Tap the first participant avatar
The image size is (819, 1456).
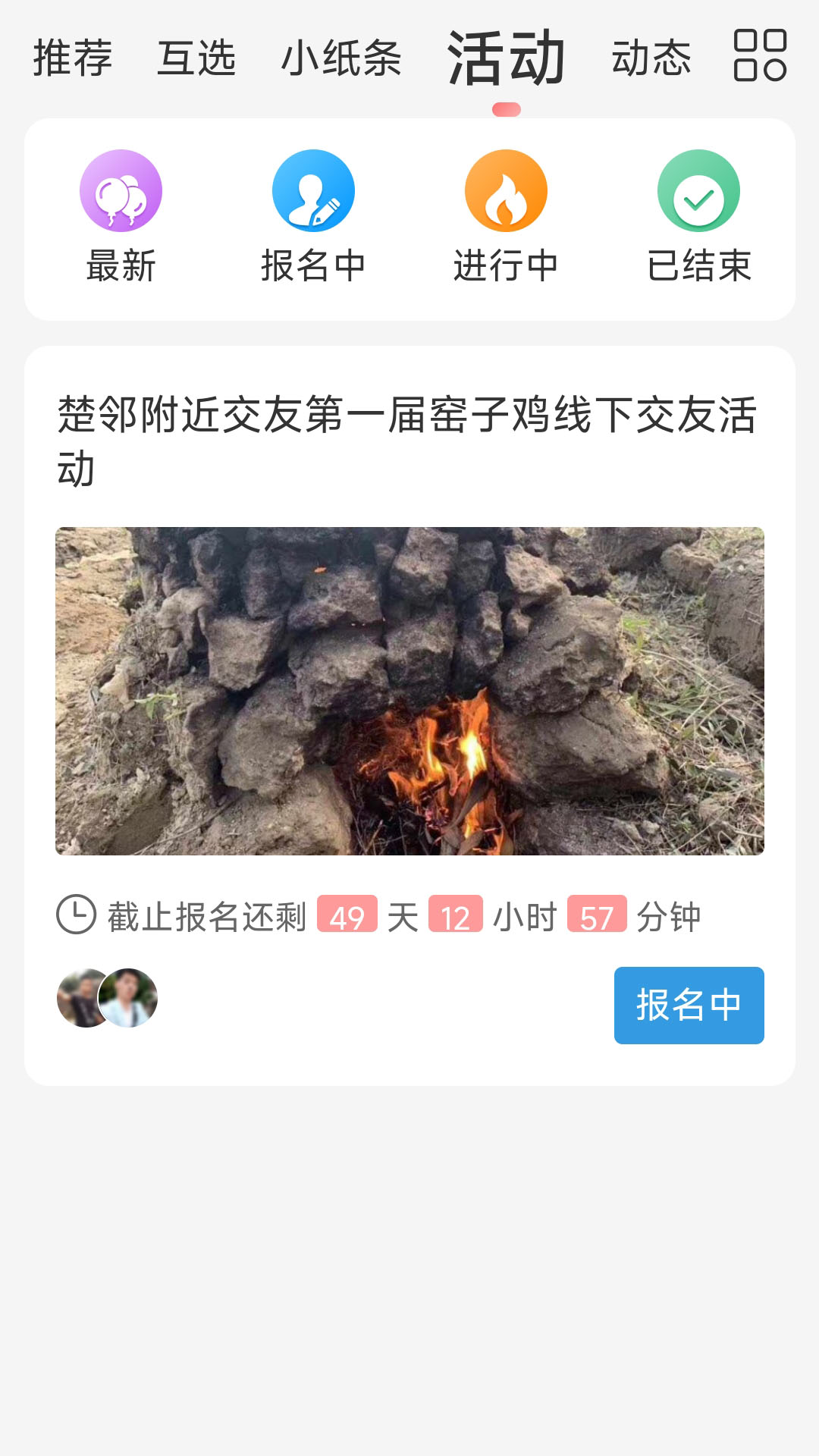click(x=80, y=997)
